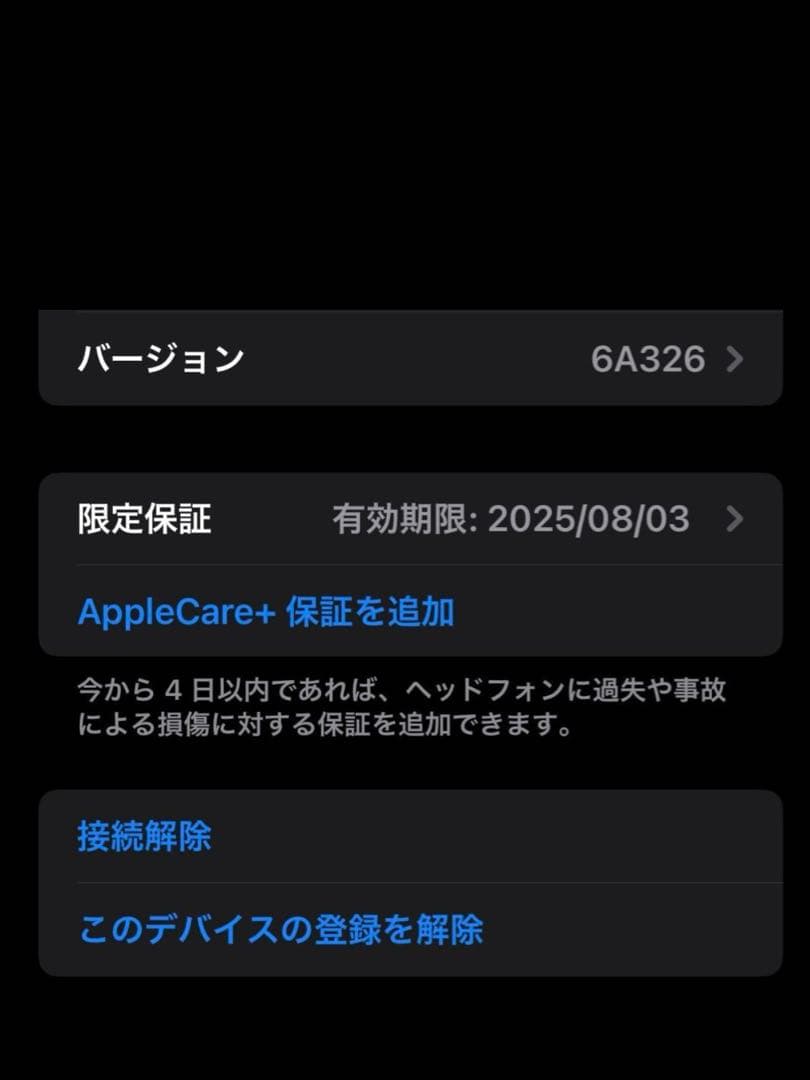Viewport: 810px width, 1080px height.
Task: Unregister this device from the account
Action: tap(281, 929)
